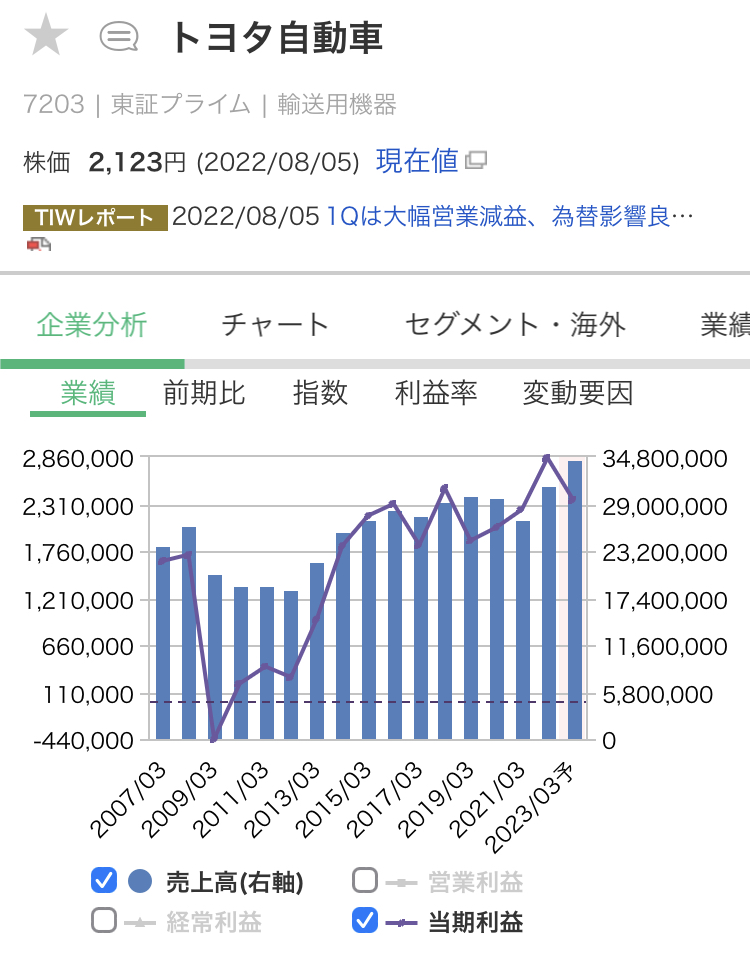The image size is (750, 958).
Task: Uncheck the 当期利益 checkbox
Action: point(366,921)
